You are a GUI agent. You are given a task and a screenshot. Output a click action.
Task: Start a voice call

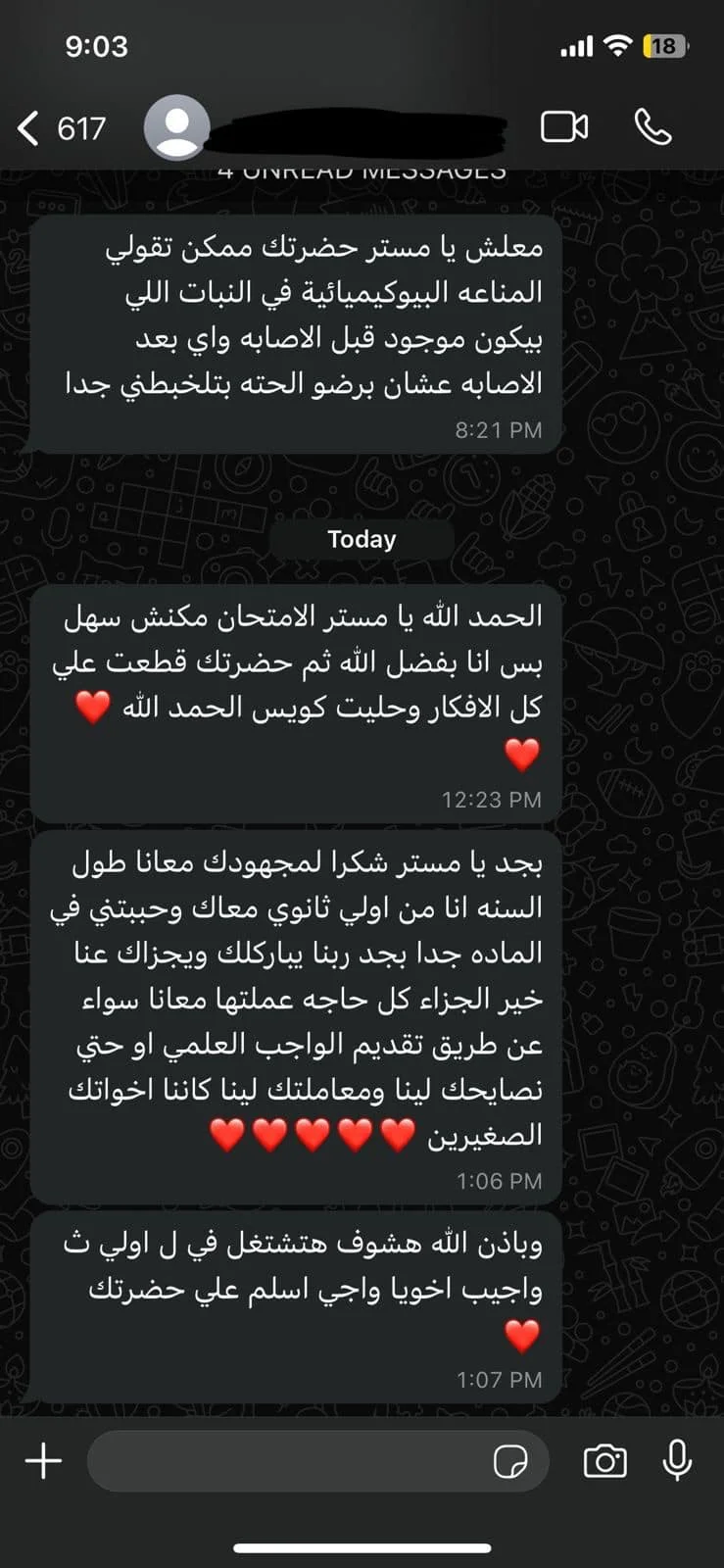click(652, 127)
